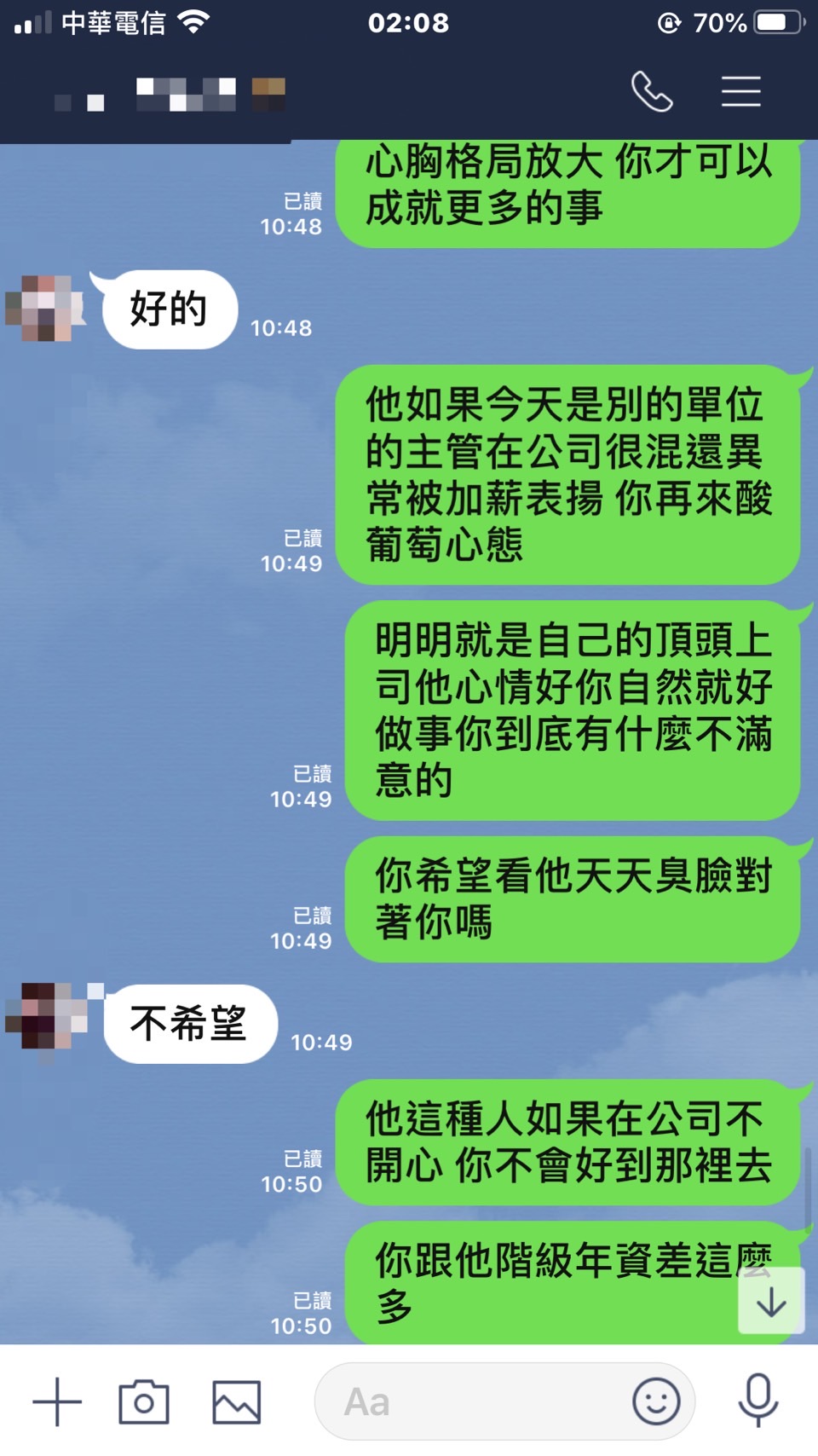Open the chat menu (hamburger icon)
This screenshot has height=1456, width=818.
(740, 91)
